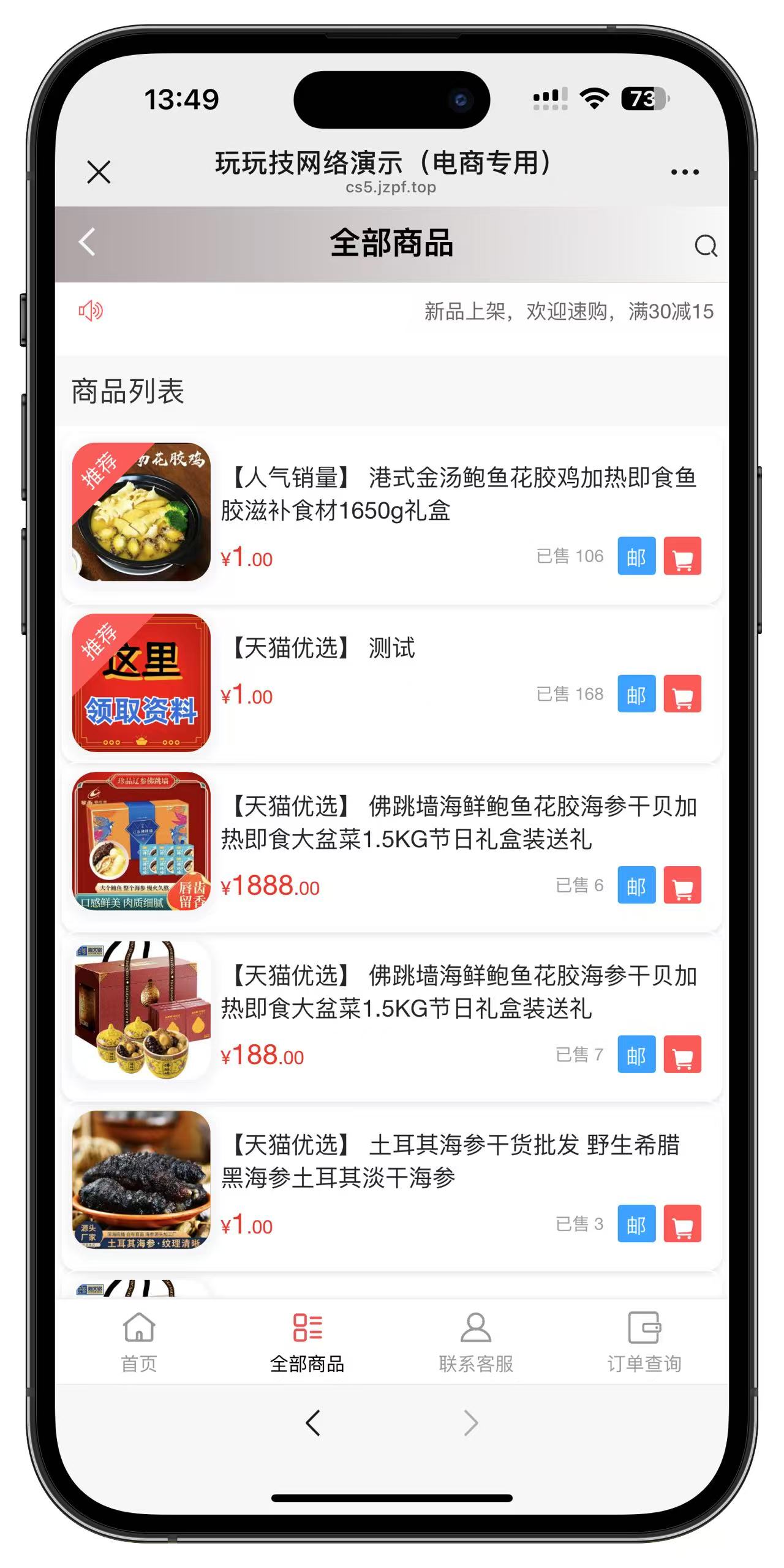The width and height of the screenshot is (784, 1568).
Task: Open 订单查询 tab
Action: (644, 1340)
